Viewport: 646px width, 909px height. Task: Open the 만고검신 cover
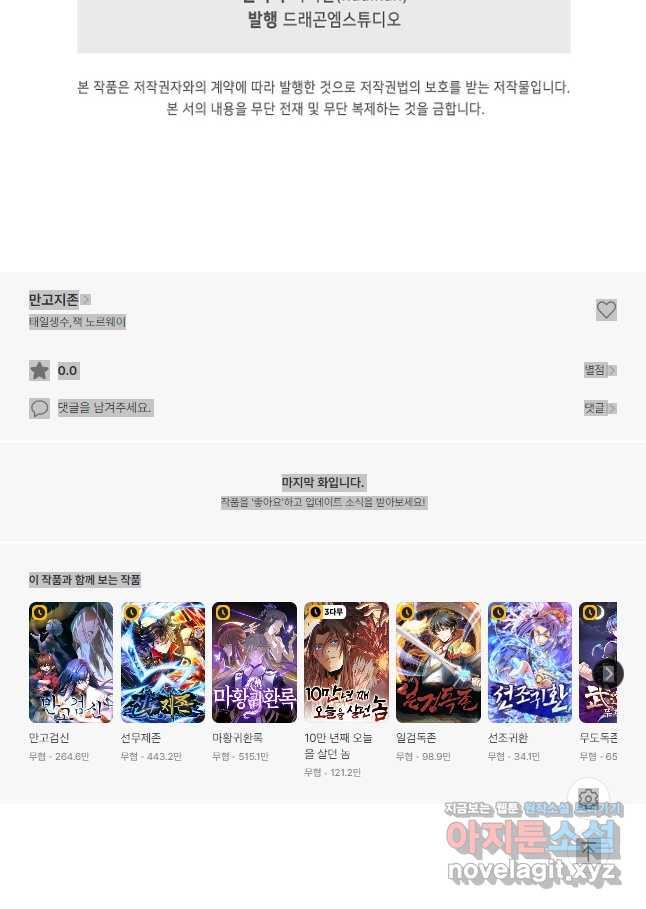[71, 662]
